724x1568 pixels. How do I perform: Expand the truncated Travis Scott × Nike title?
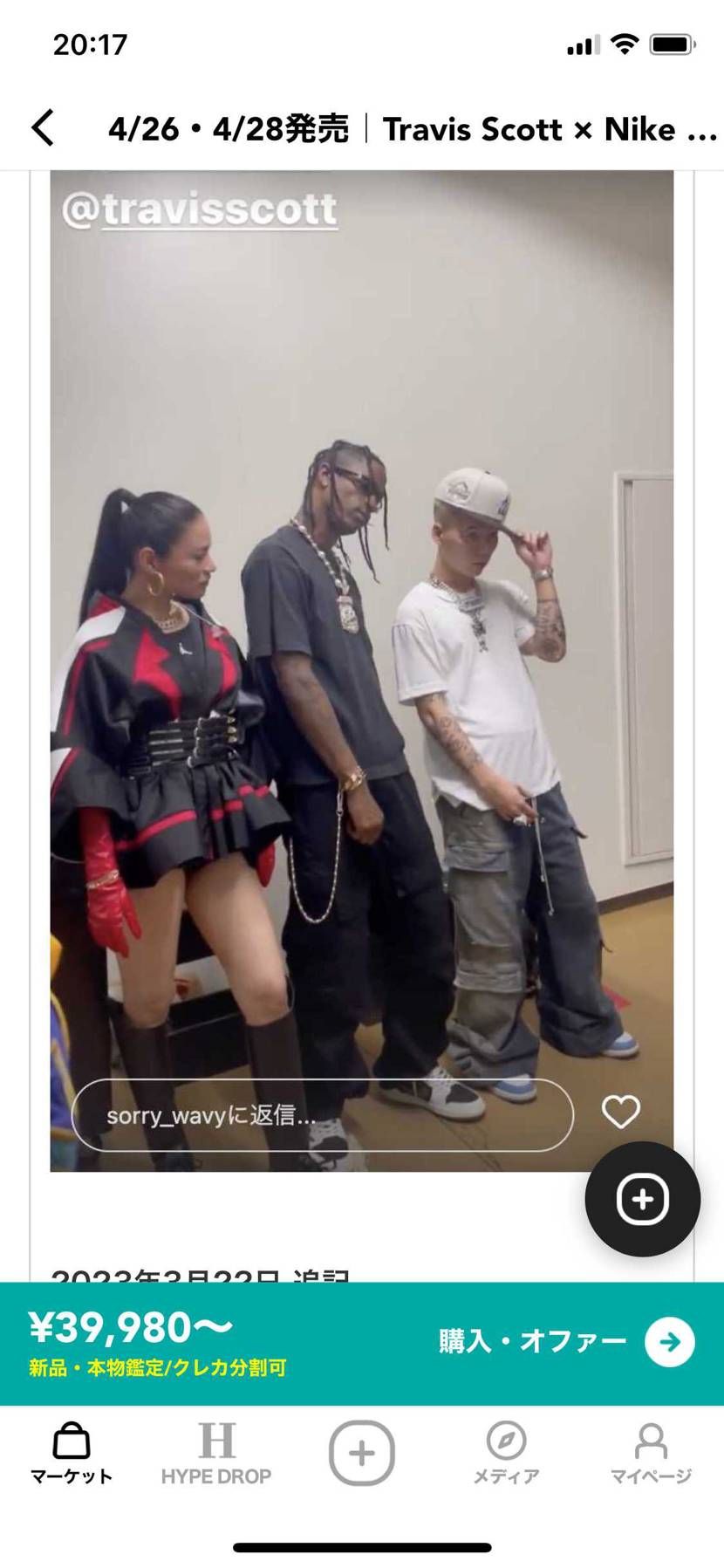click(x=410, y=129)
